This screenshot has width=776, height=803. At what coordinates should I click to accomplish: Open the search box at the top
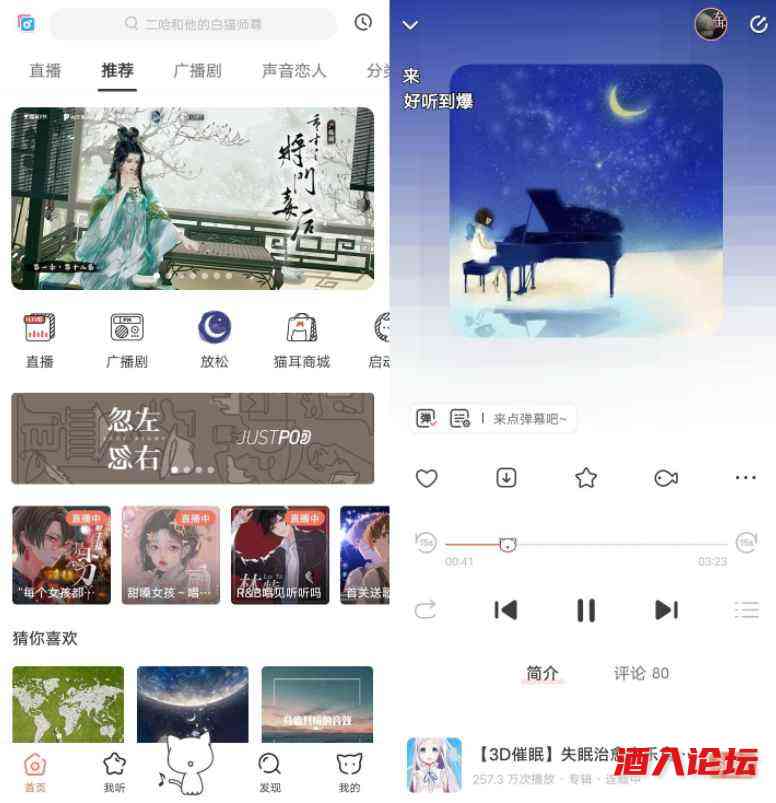coord(193,23)
